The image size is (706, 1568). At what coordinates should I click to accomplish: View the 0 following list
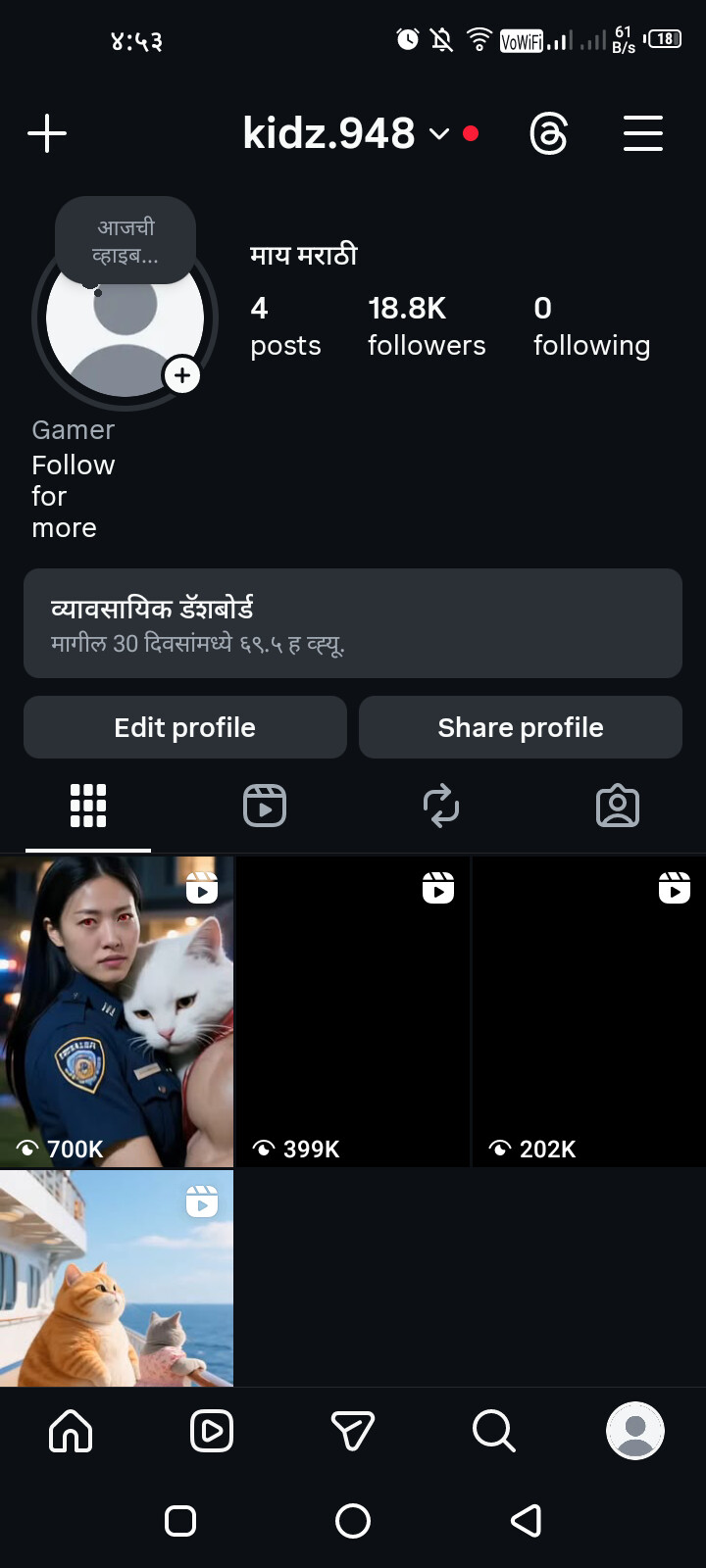(x=590, y=326)
